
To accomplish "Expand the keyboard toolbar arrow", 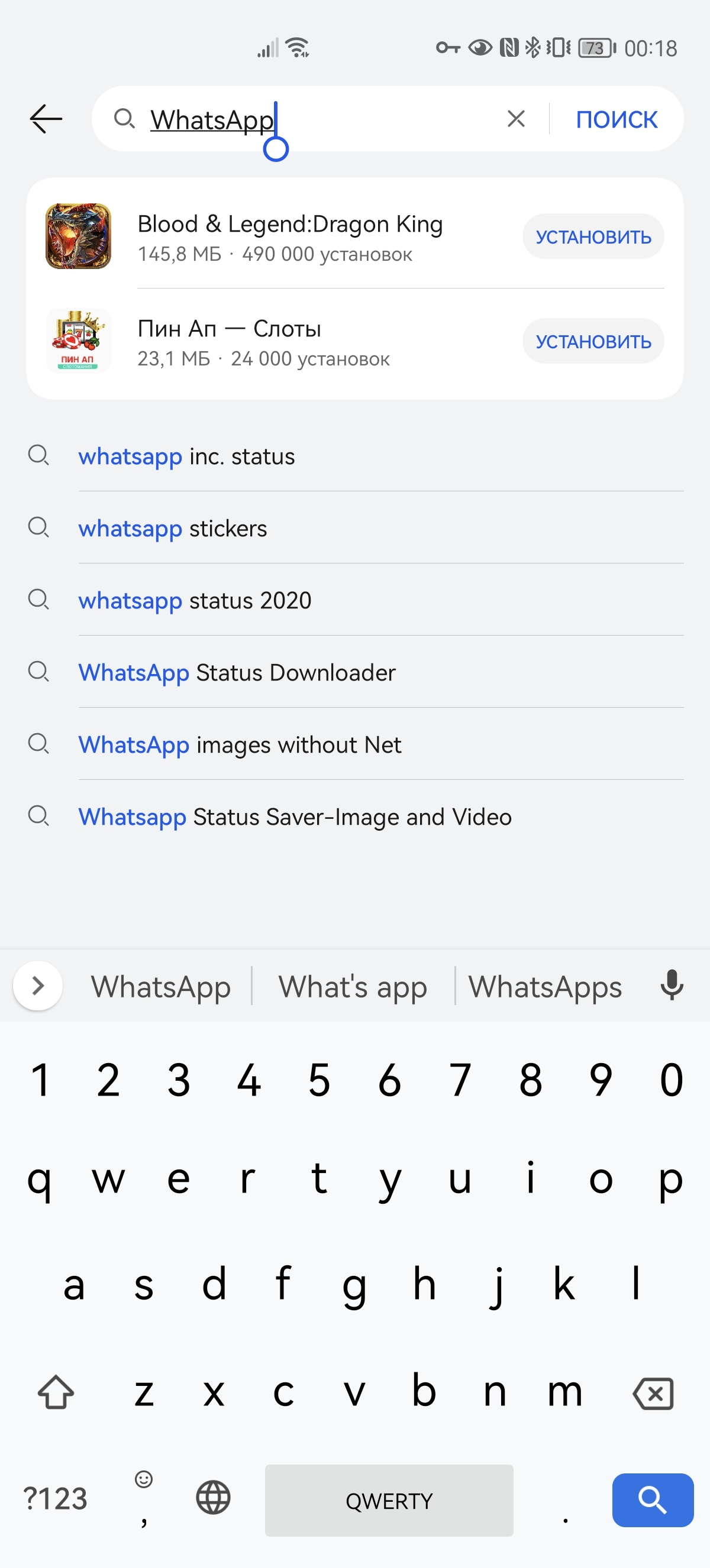I will (x=38, y=986).
